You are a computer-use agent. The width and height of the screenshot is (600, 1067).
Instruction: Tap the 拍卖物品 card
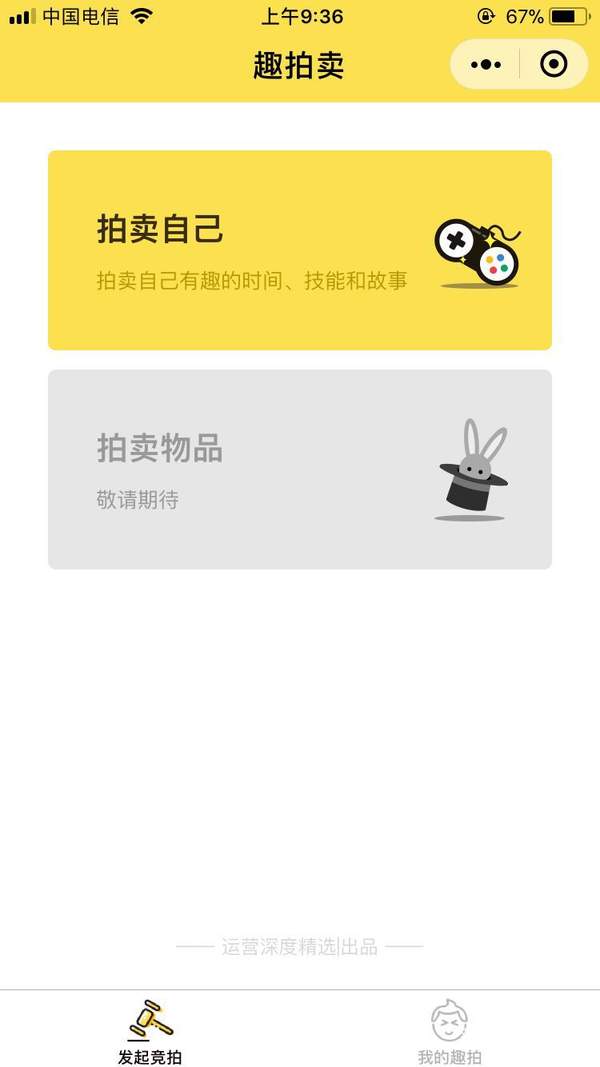[300, 469]
